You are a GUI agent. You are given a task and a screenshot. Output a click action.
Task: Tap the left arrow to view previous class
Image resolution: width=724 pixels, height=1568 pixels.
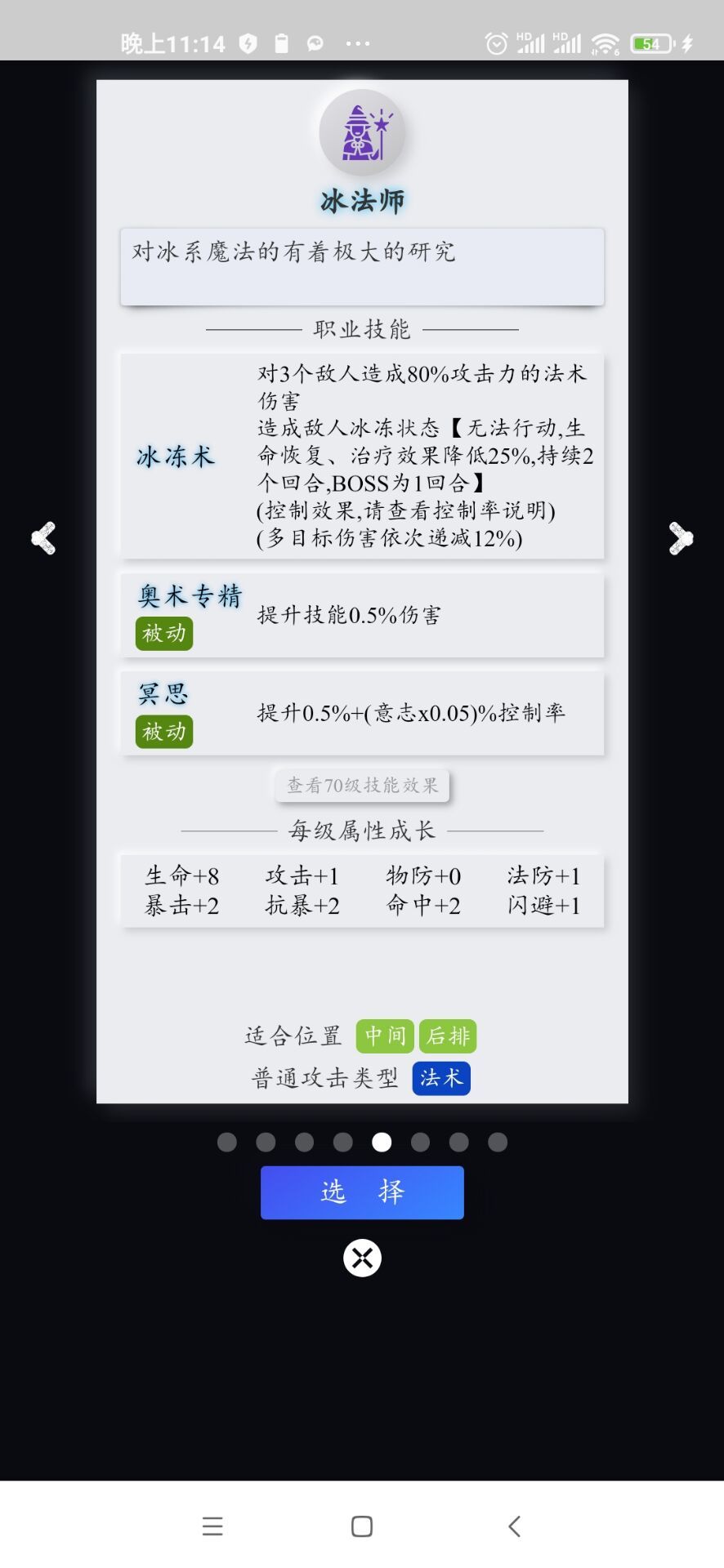[x=44, y=539]
